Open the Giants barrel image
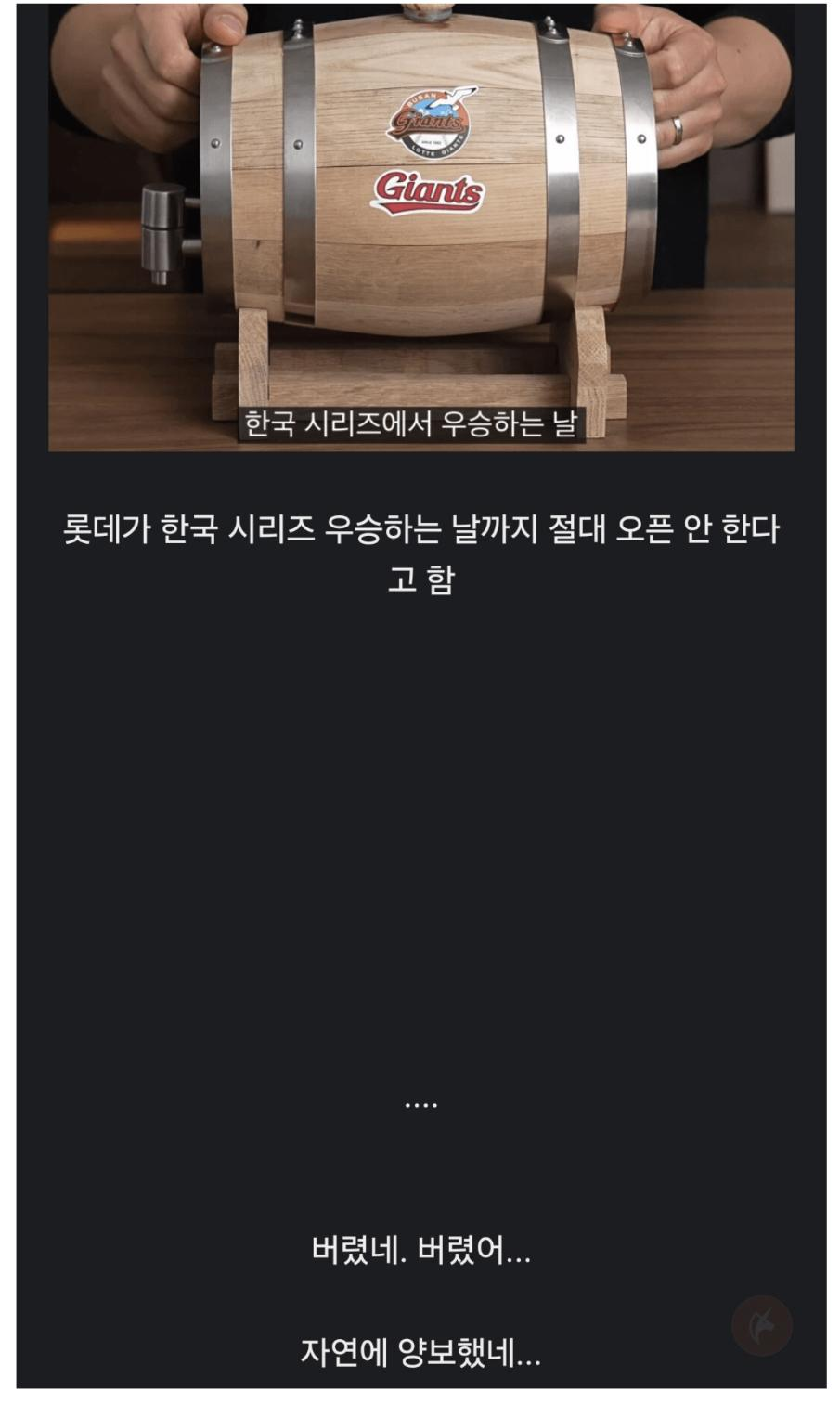This screenshot has height=1405, width=840. (x=420, y=226)
